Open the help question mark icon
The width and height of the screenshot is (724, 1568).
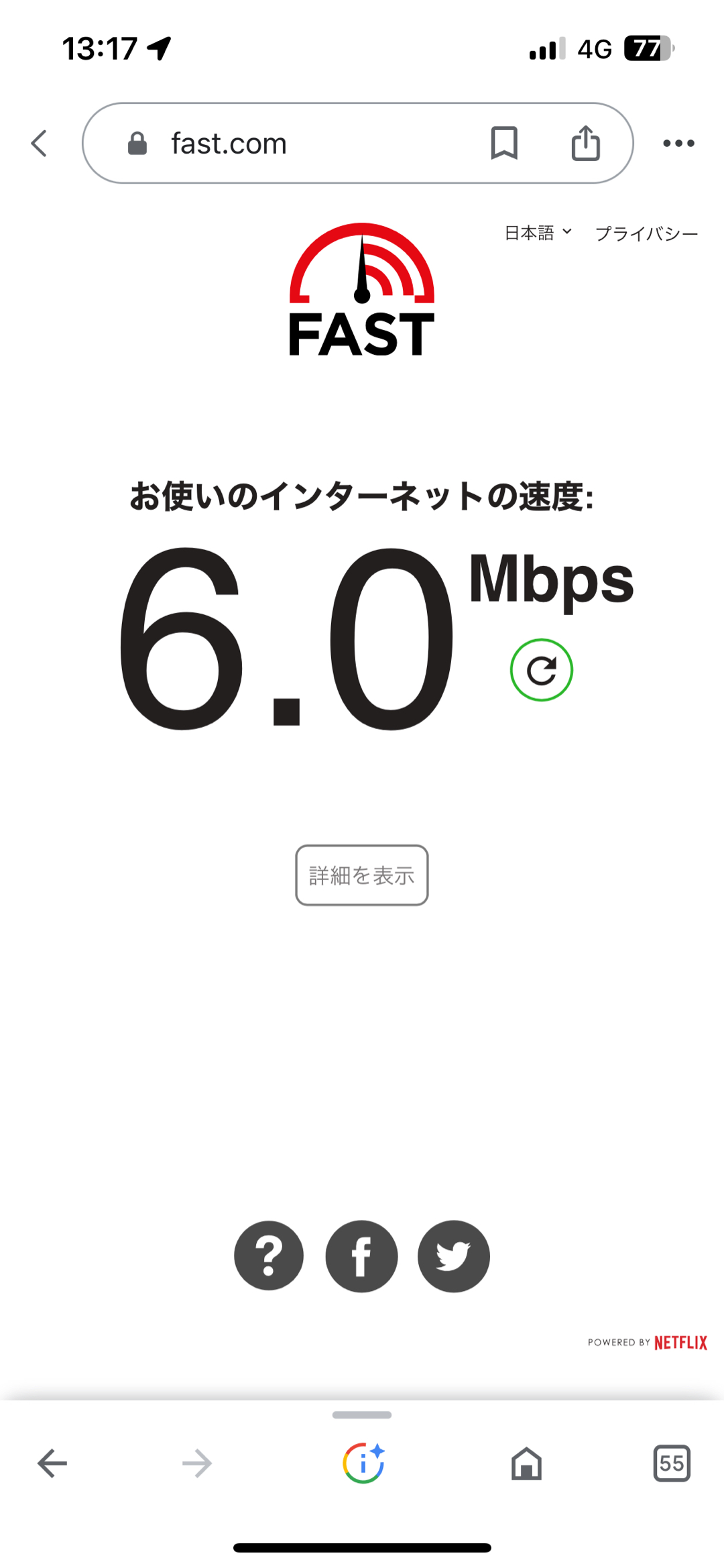(269, 1256)
